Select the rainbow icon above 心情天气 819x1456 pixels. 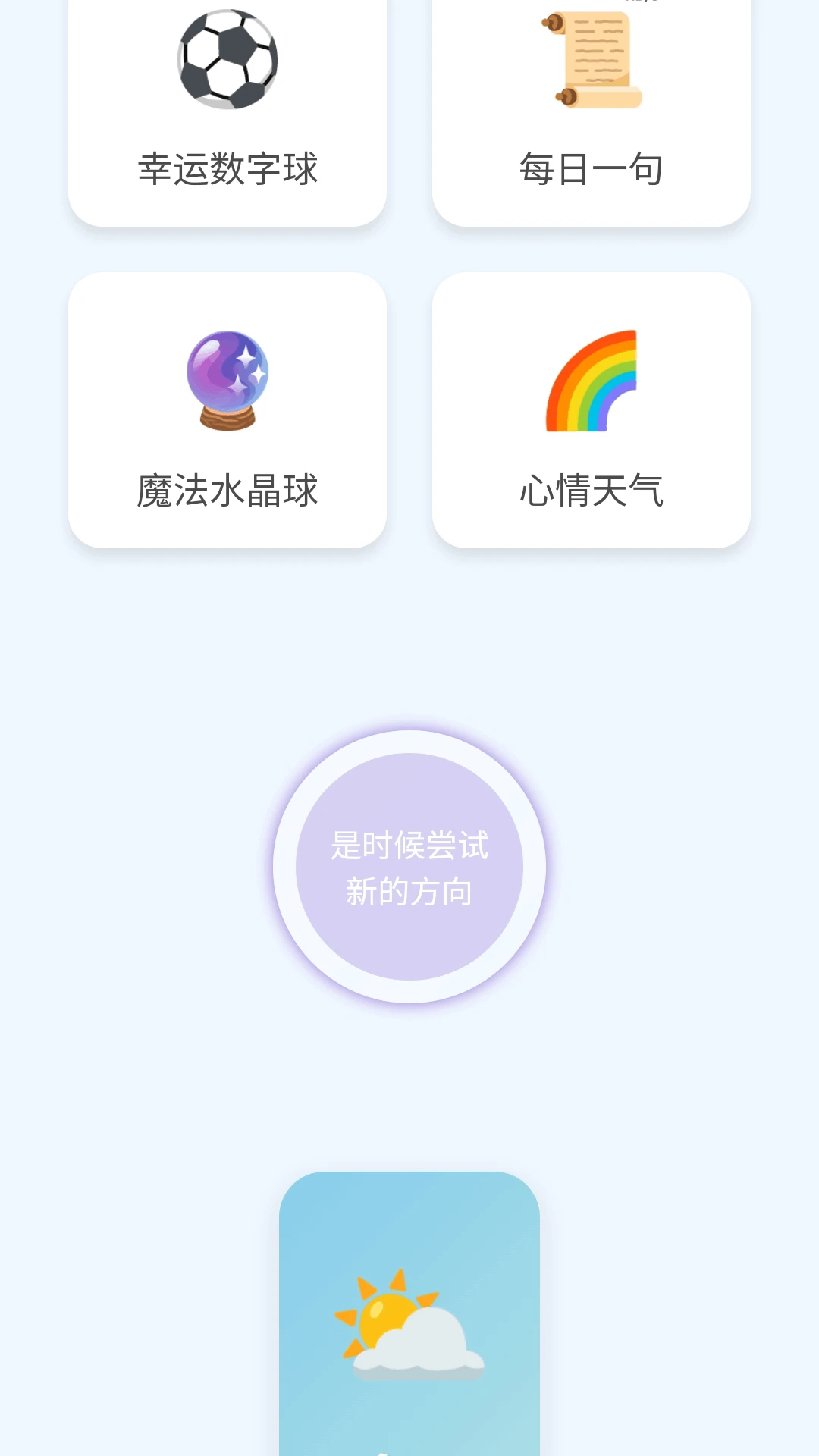coord(593,379)
